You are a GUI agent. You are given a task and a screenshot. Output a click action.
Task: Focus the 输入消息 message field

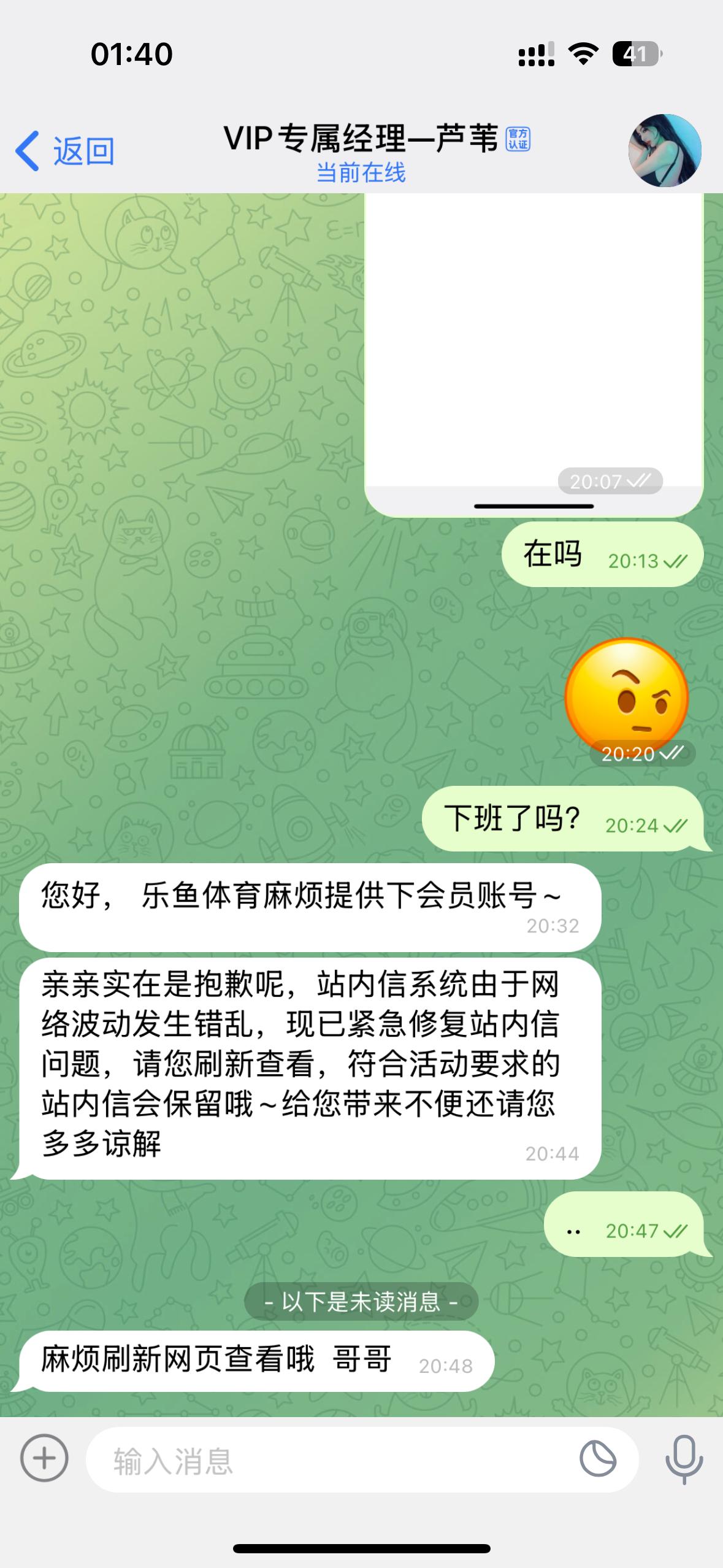331,1460
